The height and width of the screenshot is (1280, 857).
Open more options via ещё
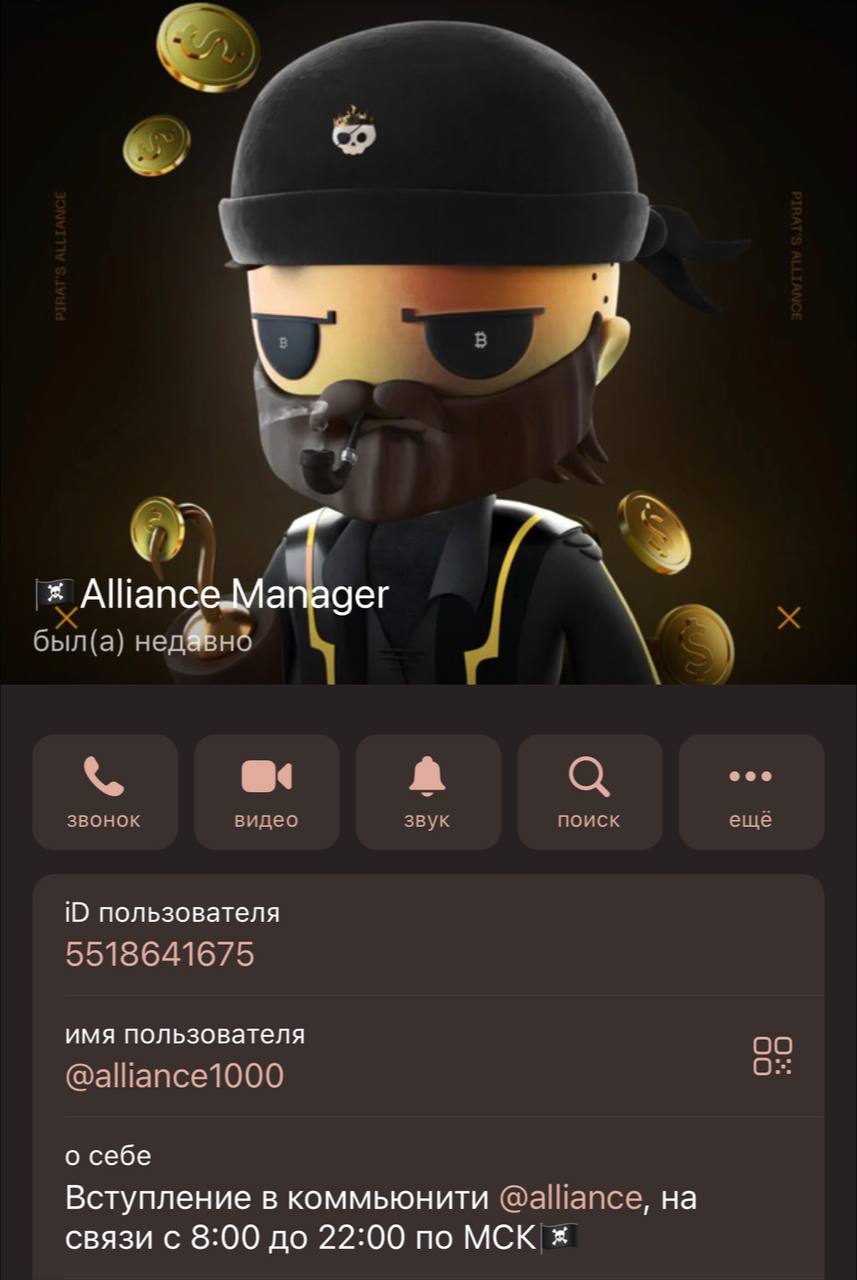point(751,792)
